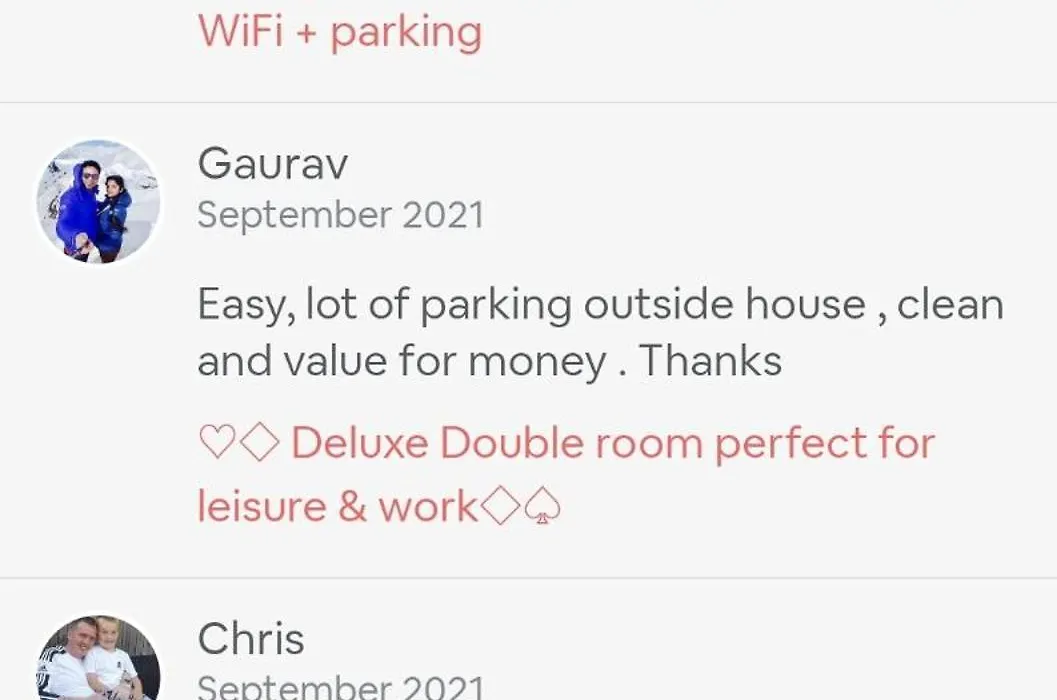Open the WiFi + parking listing link
This screenshot has width=1057, height=700.
(x=340, y=32)
